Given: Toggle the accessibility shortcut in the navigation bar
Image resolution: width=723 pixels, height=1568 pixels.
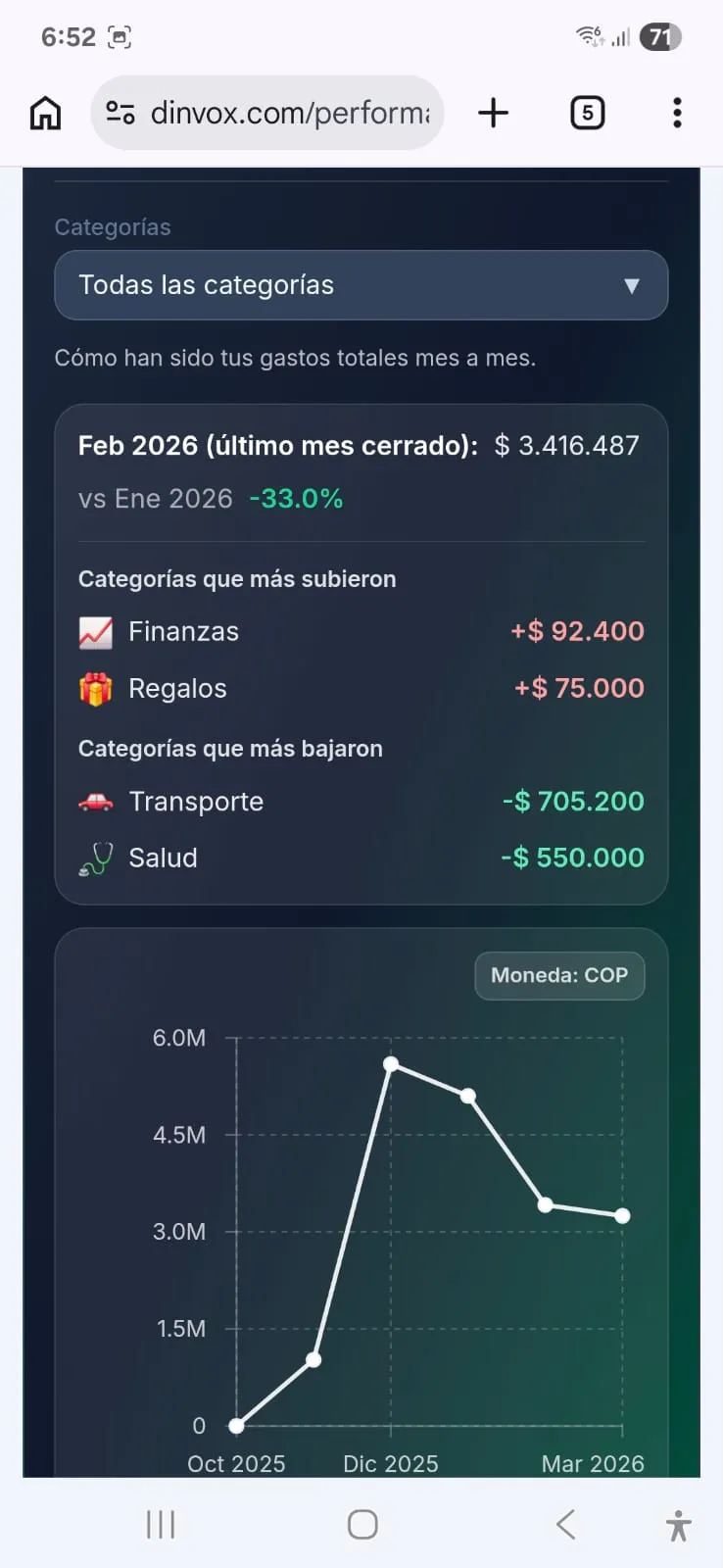Looking at the screenshot, I should tap(677, 1525).
